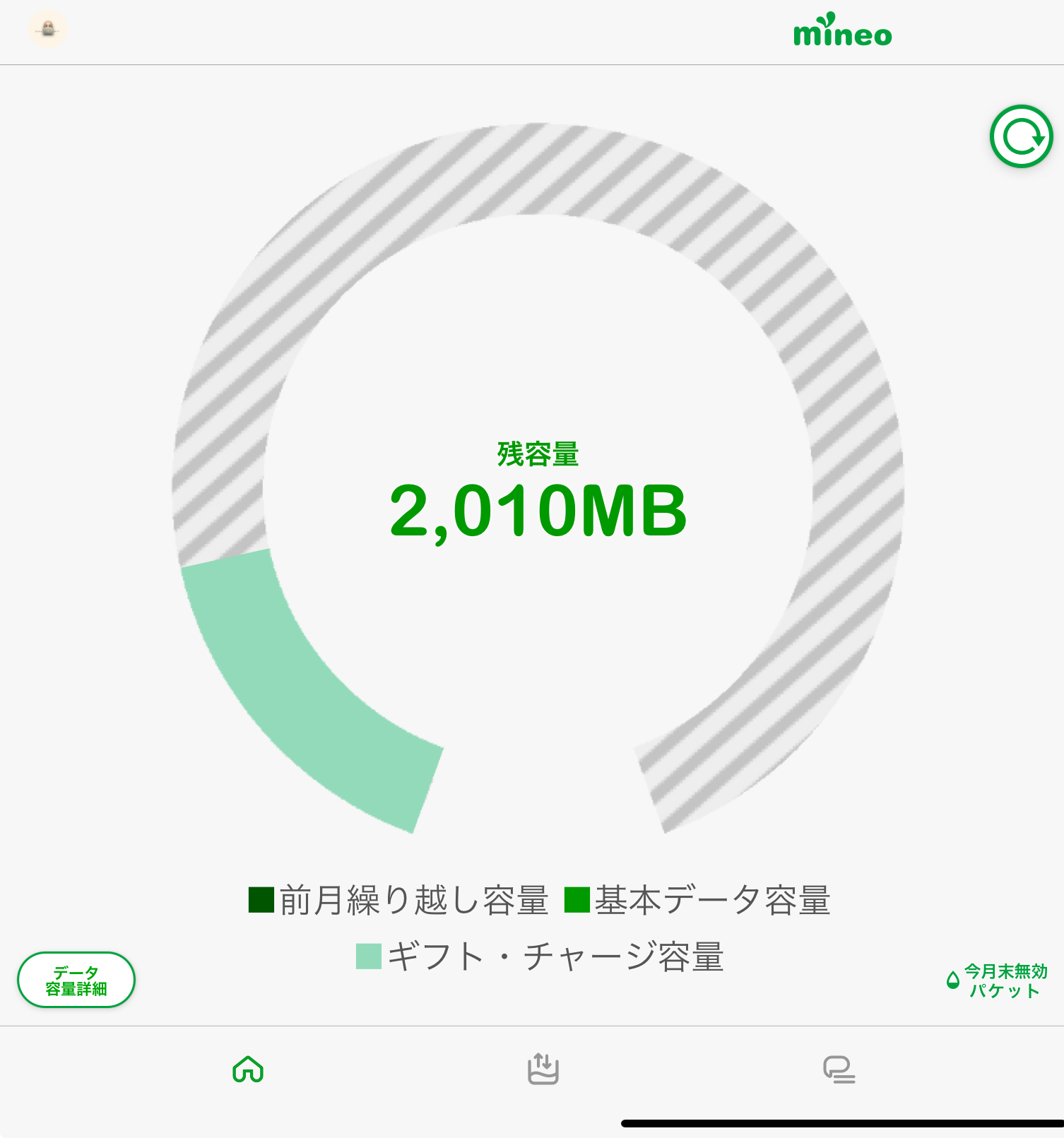View 今月末無効パケット info
1064x1138 pixels.
tap(997, 980)
